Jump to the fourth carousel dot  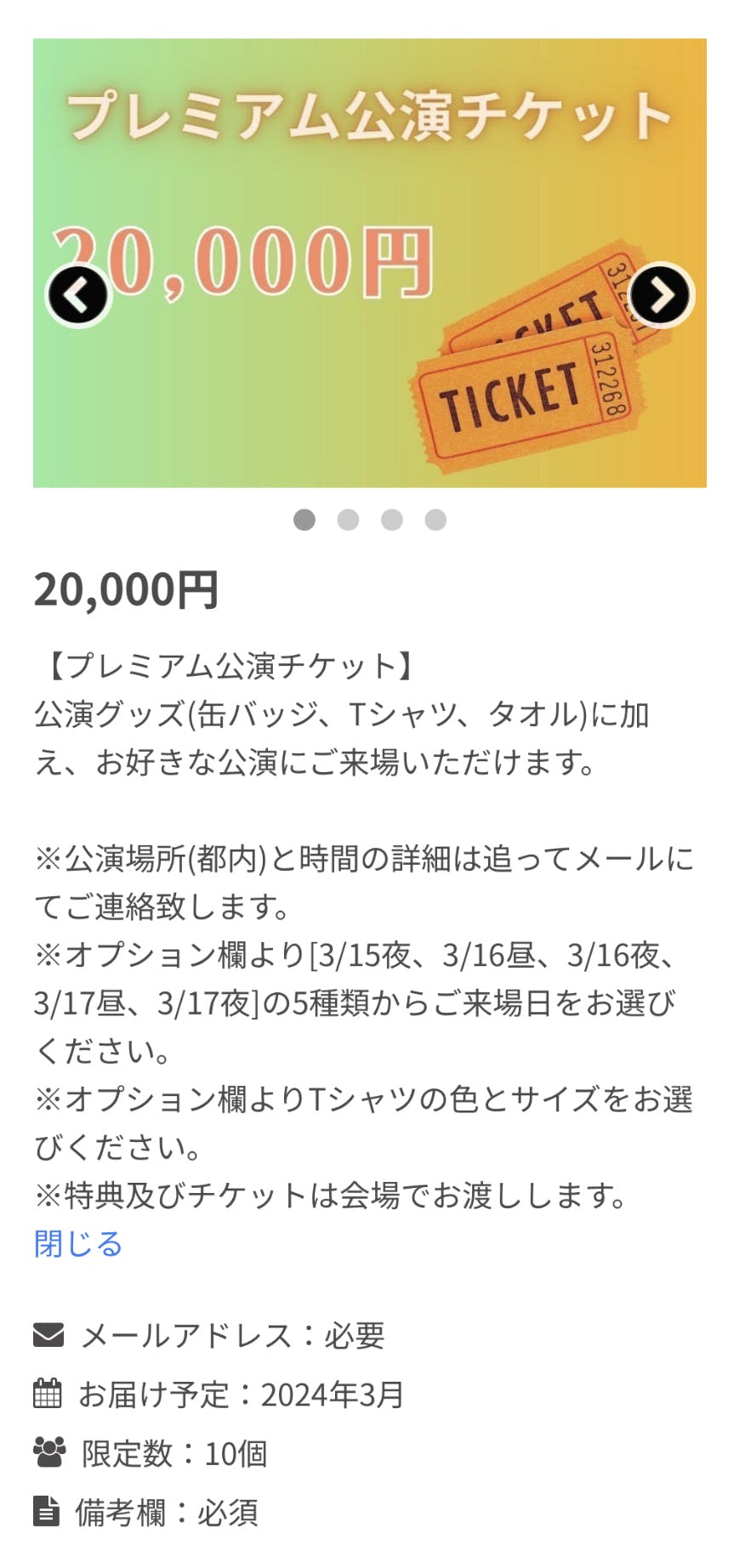click(435, 520)
